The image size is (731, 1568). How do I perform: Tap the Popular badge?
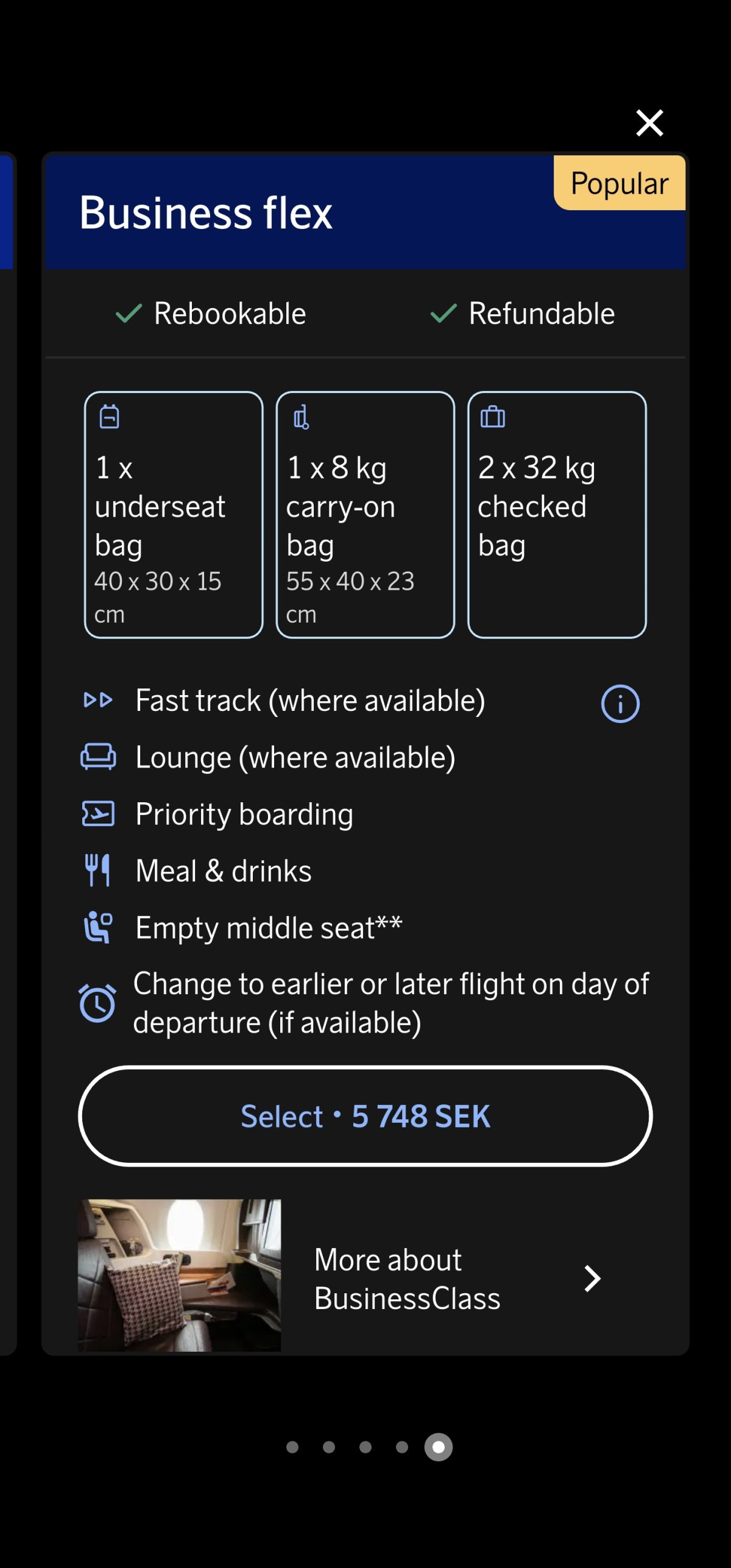[619, 183]
